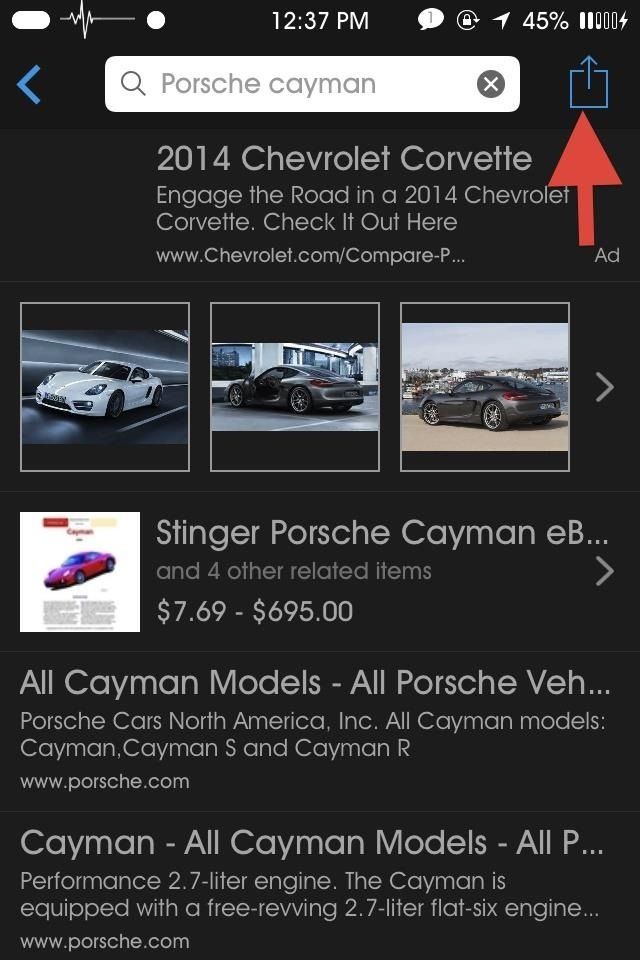
Task: Go back with the blue arrow
Action: point(30,85)
